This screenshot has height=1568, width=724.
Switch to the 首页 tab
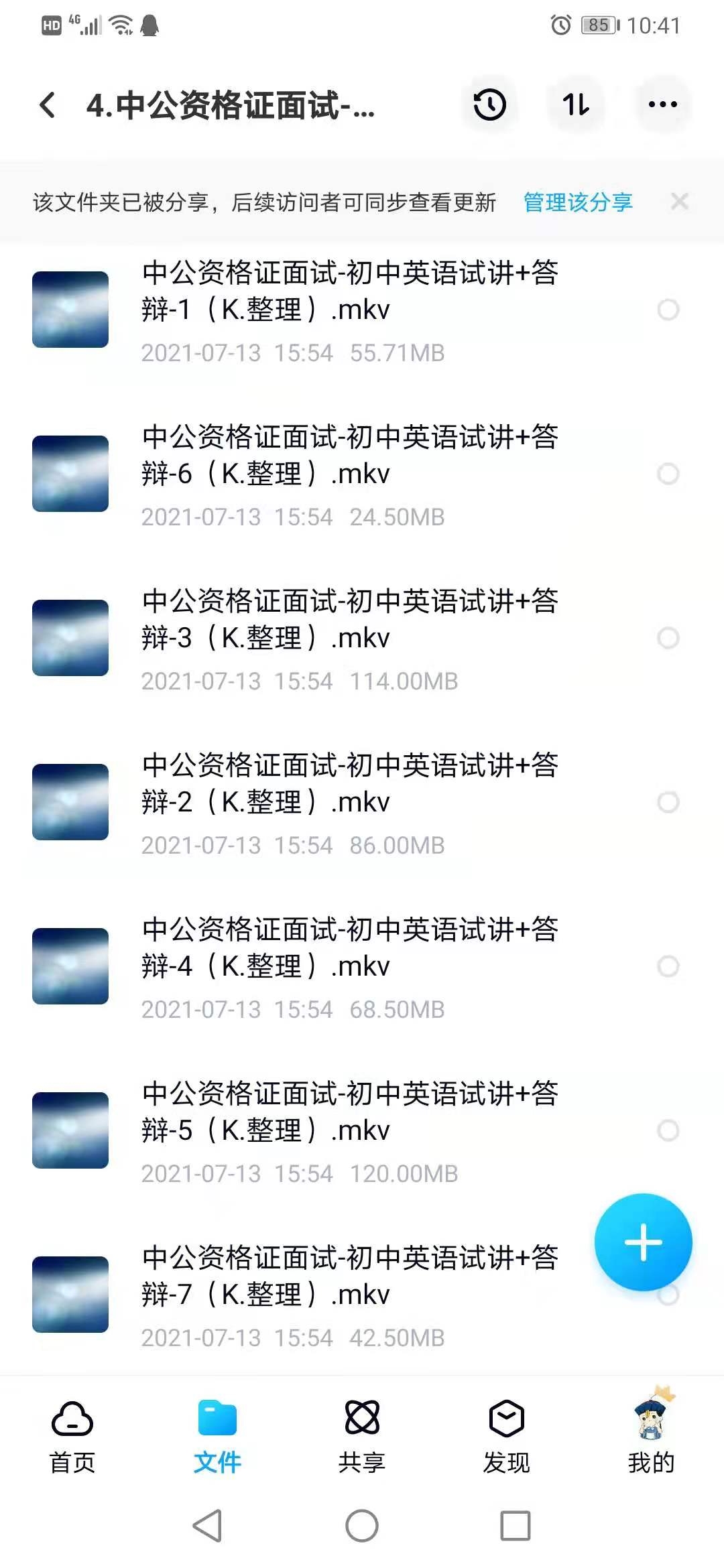(72, 1437)
